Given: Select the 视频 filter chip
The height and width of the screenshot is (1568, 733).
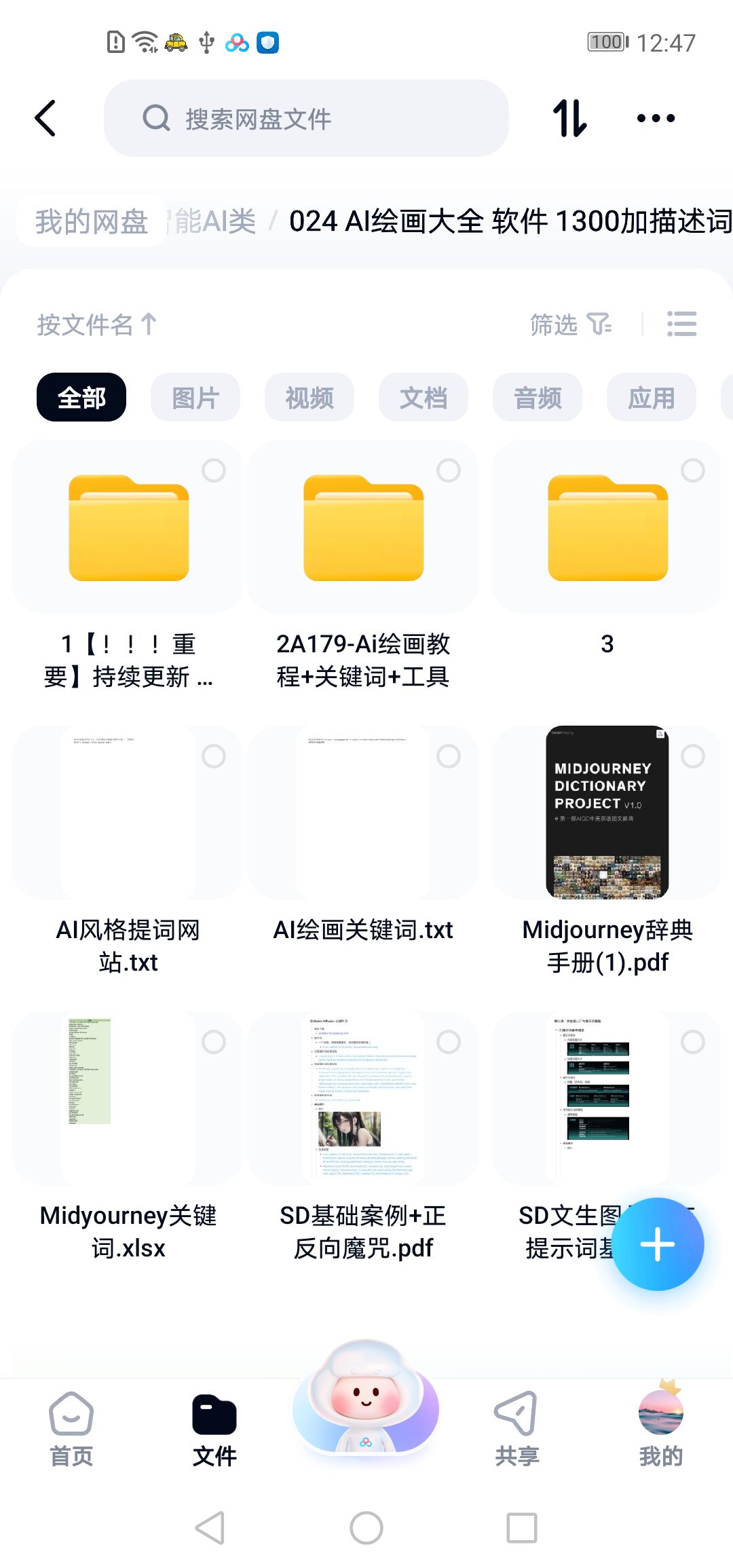Looking at the screenshot, I should tap(309, 397).
